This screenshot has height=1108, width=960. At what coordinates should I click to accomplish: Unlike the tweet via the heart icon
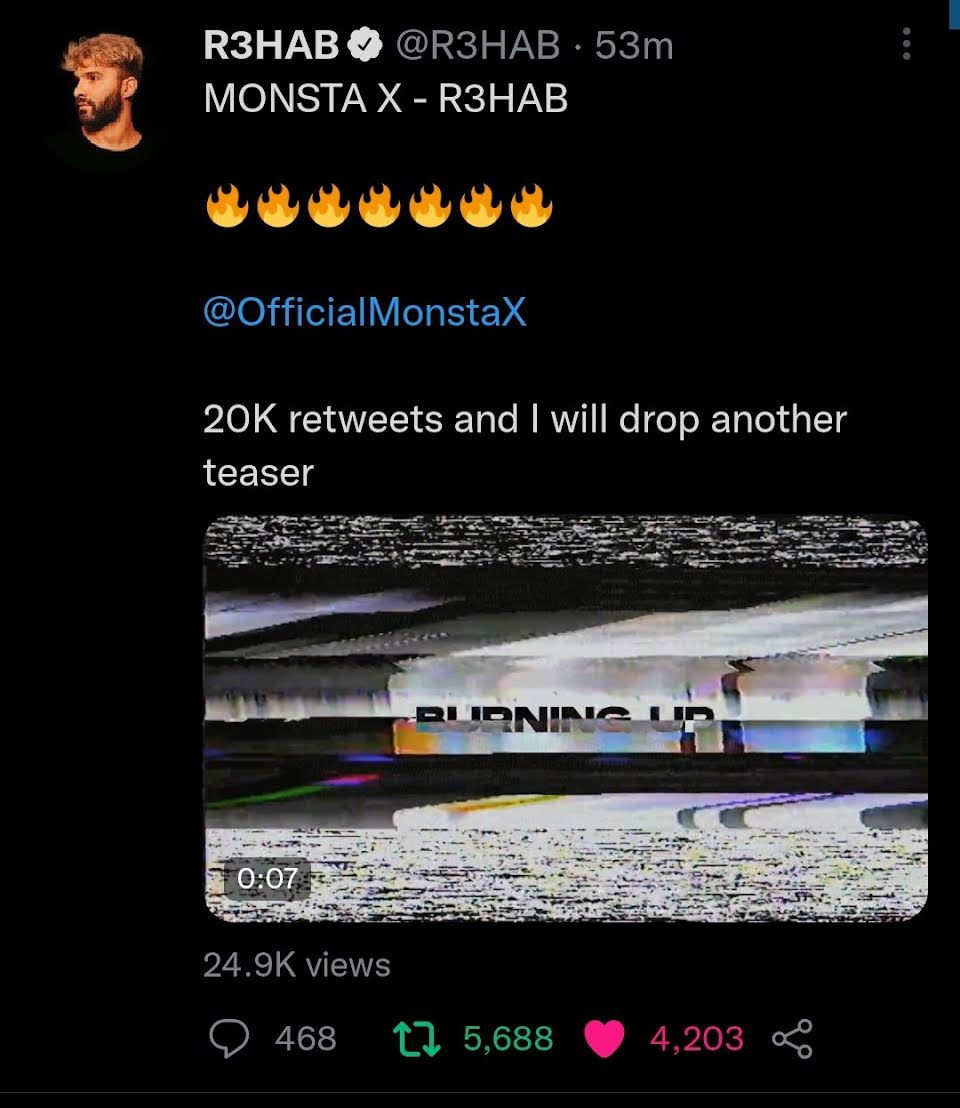coord(605,1039)
